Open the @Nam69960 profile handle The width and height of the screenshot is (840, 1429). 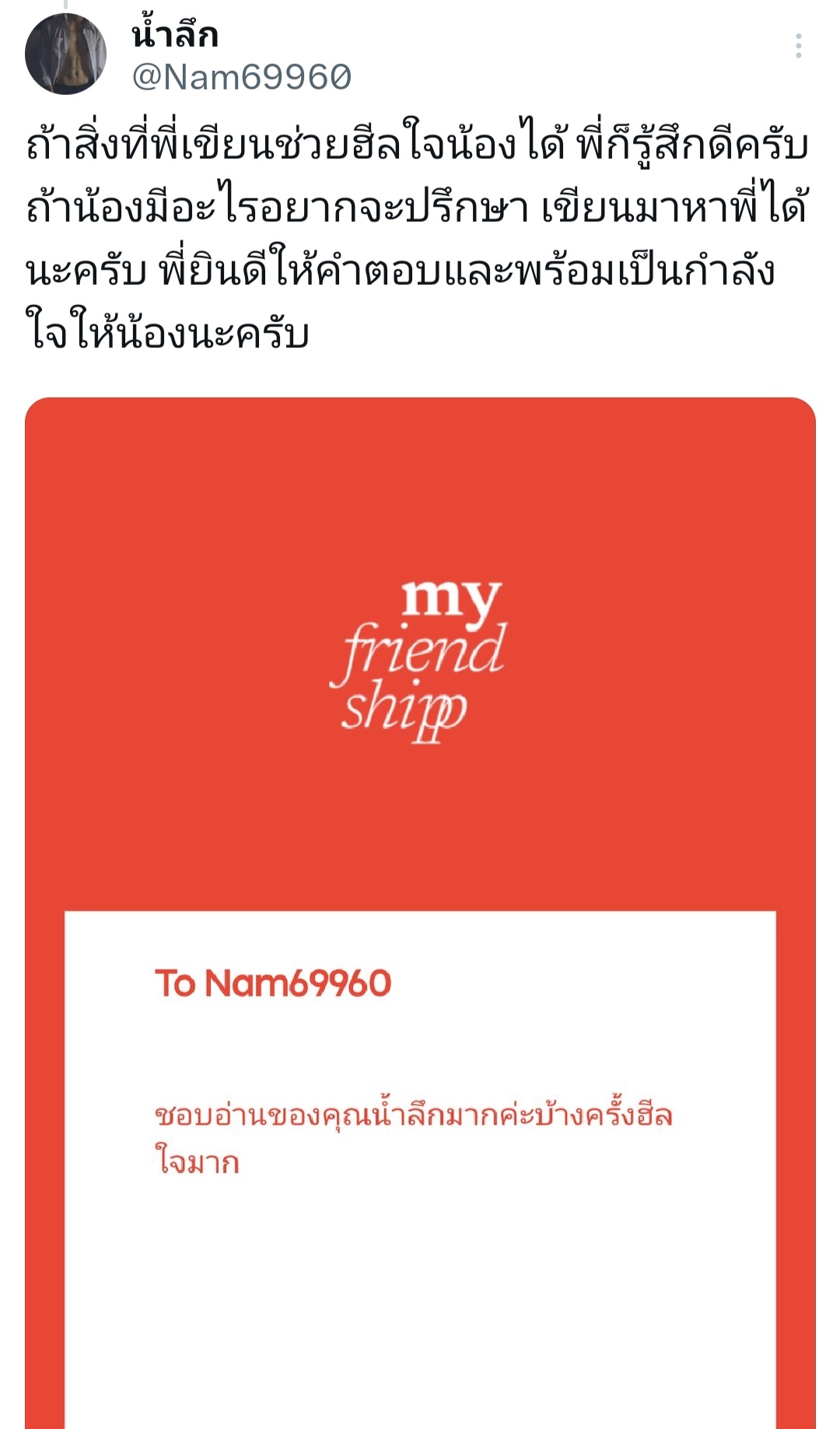tap(242, 77)
